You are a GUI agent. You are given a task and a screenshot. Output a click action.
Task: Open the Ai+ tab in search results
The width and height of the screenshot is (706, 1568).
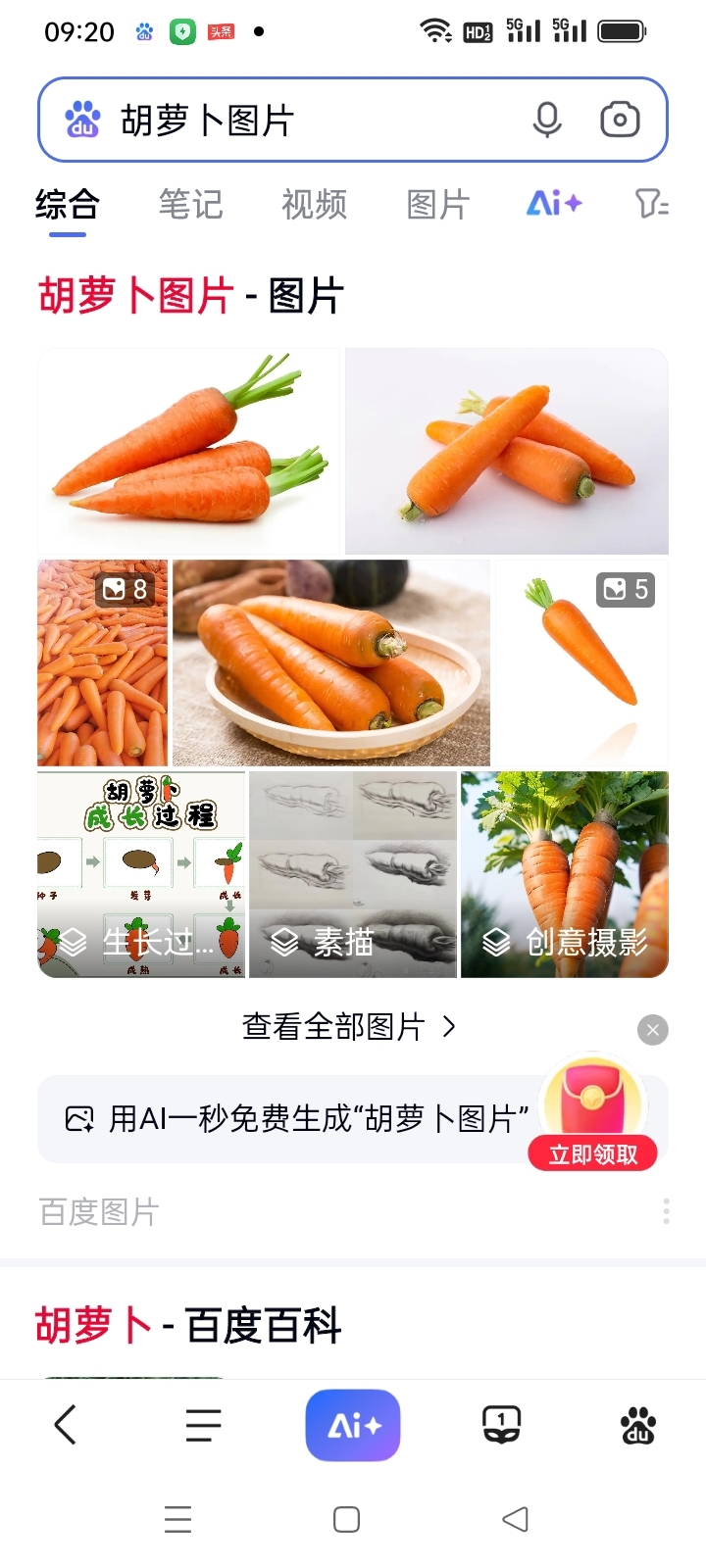[554, 204]
